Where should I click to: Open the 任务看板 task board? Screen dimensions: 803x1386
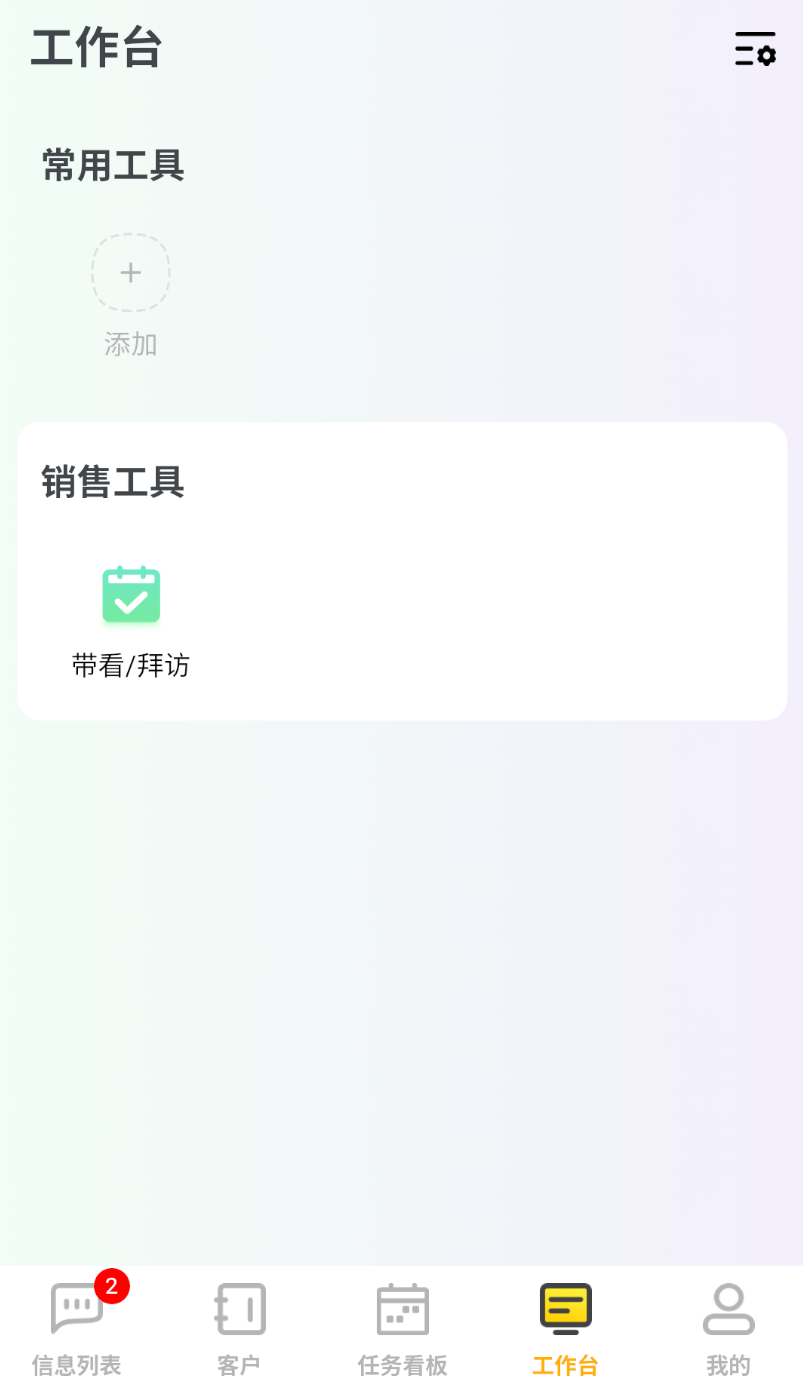coord(401,1310)
